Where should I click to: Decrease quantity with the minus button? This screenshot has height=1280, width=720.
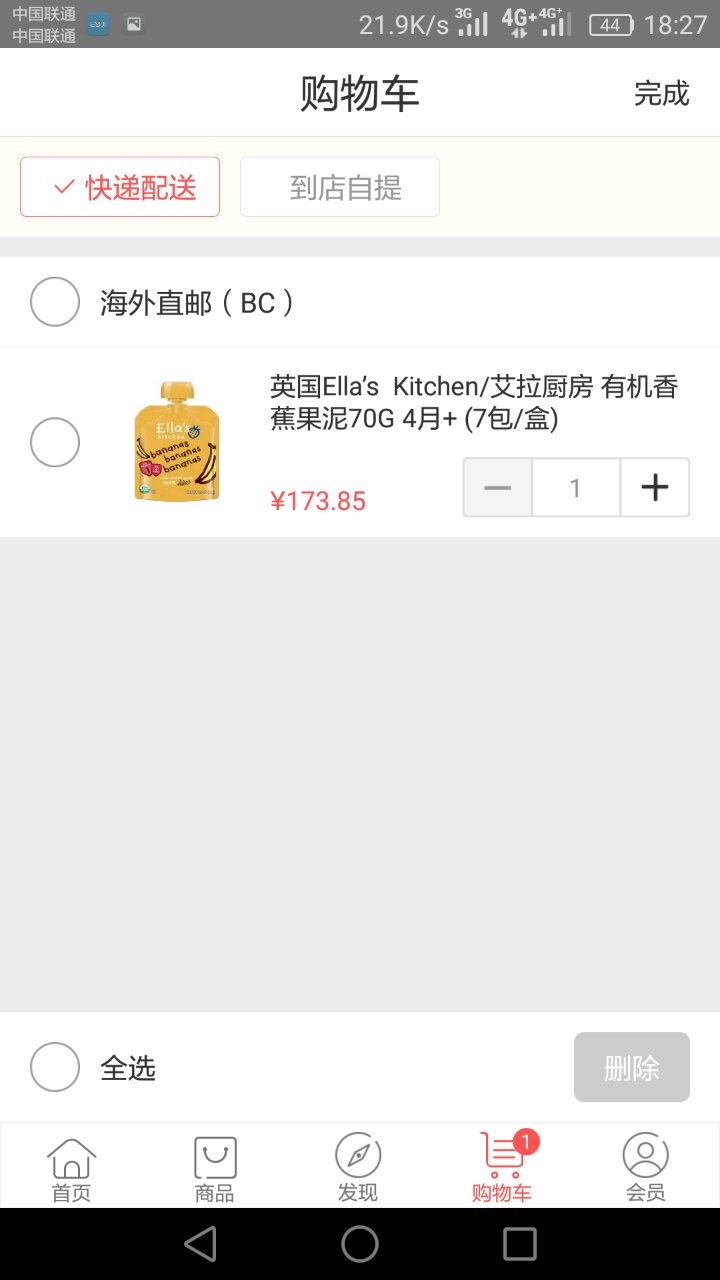pos(498,488)
